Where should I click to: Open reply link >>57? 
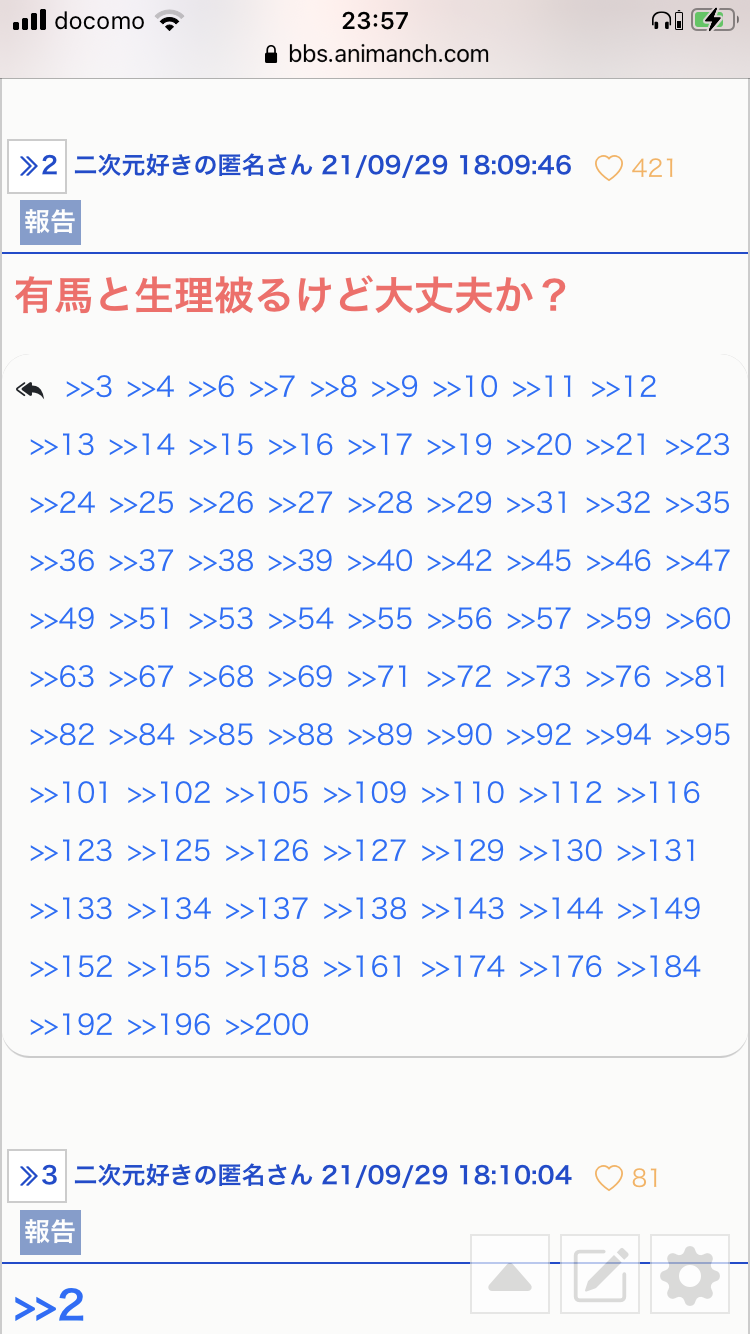point(539,619)
